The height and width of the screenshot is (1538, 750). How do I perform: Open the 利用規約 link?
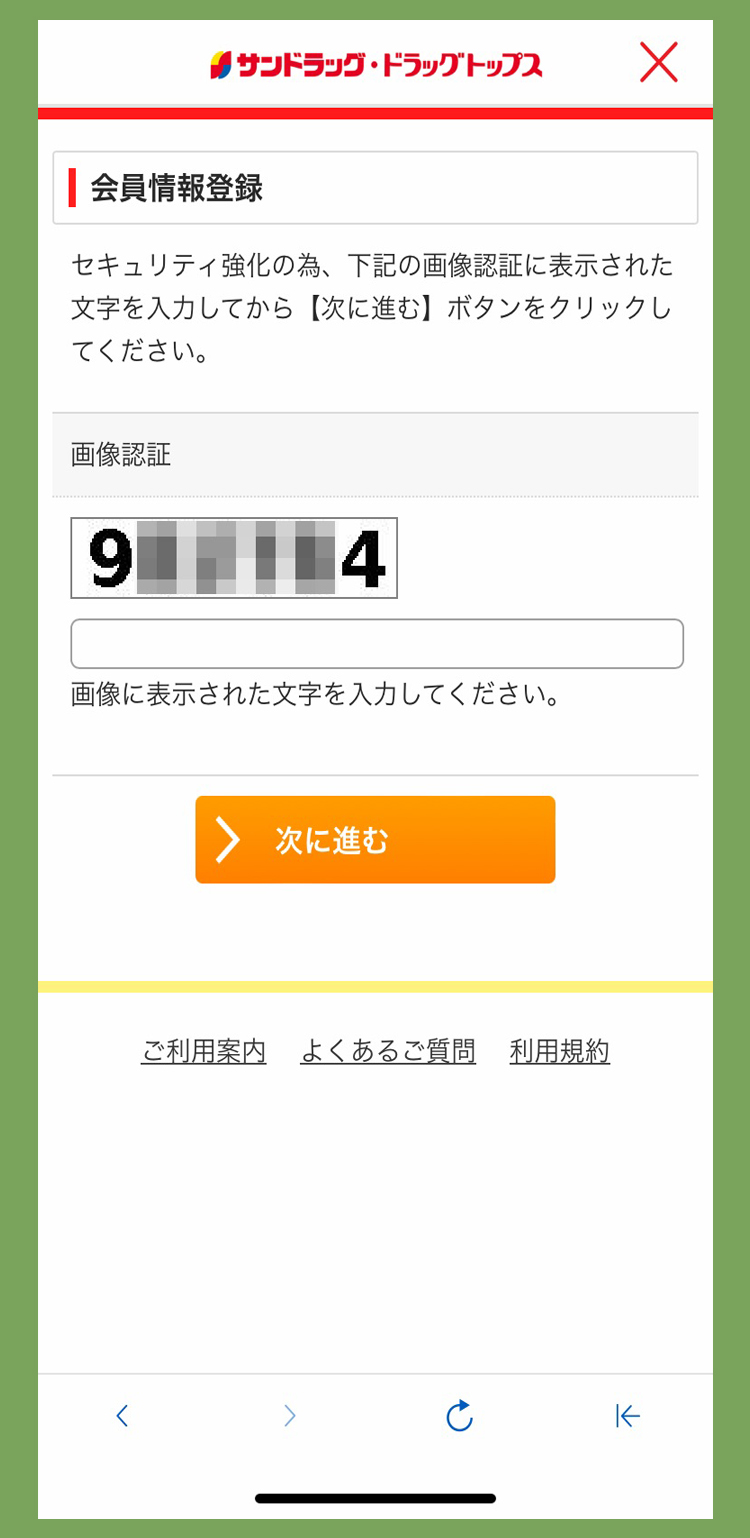(x=559, y=1051)
